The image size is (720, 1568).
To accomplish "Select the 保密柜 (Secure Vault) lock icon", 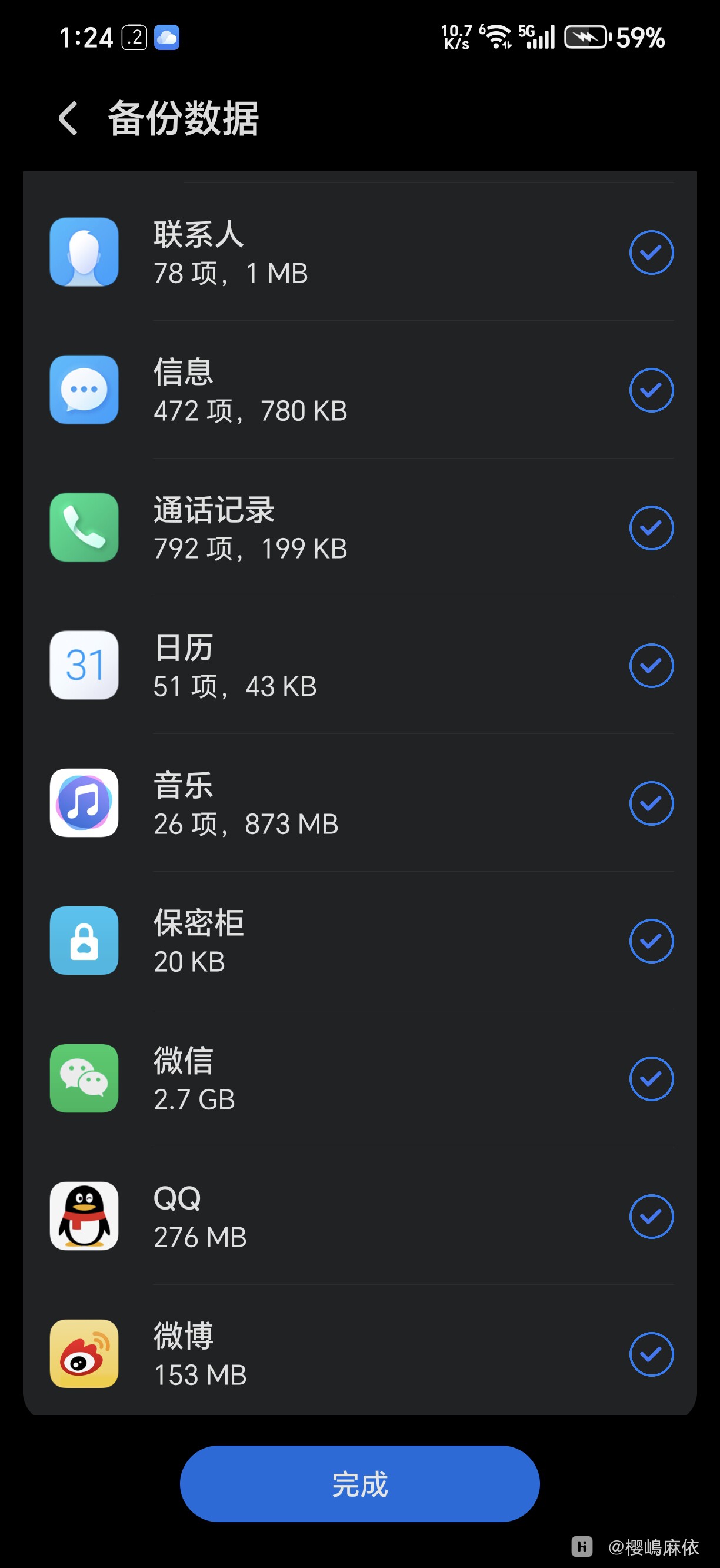I will point(84,940).
